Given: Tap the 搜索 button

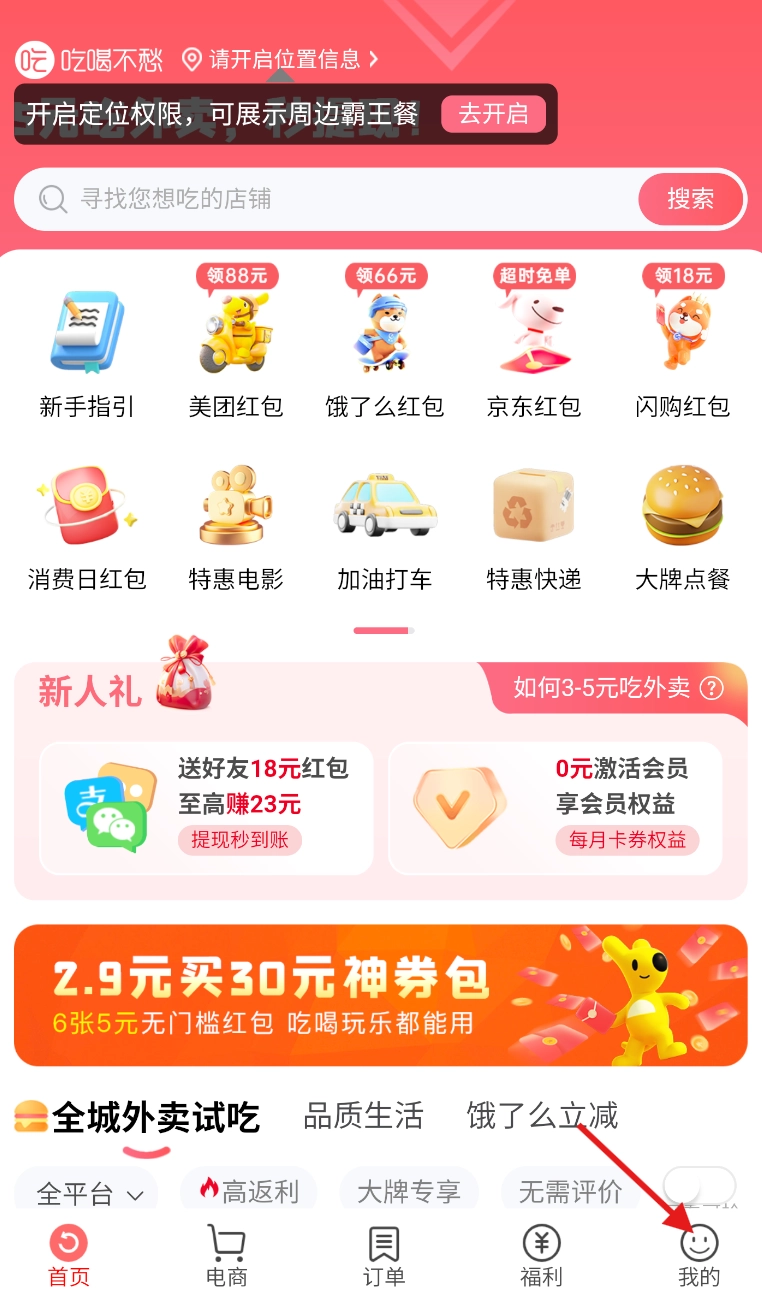Looking at the screenshot, I should pos(691,199).
